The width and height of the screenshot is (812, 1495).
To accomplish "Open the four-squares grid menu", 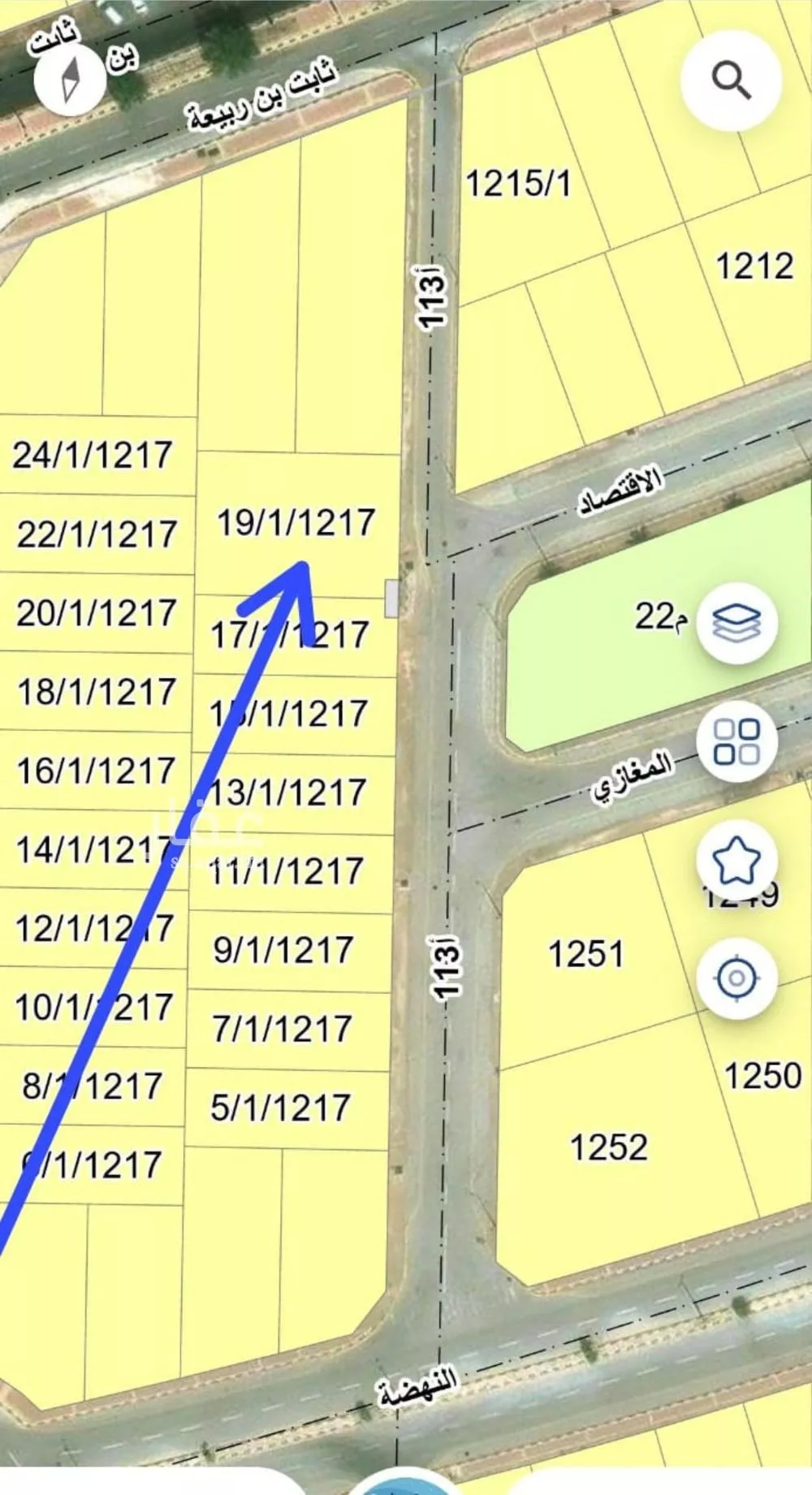I will pyautogui.click(x=736, y=741).
